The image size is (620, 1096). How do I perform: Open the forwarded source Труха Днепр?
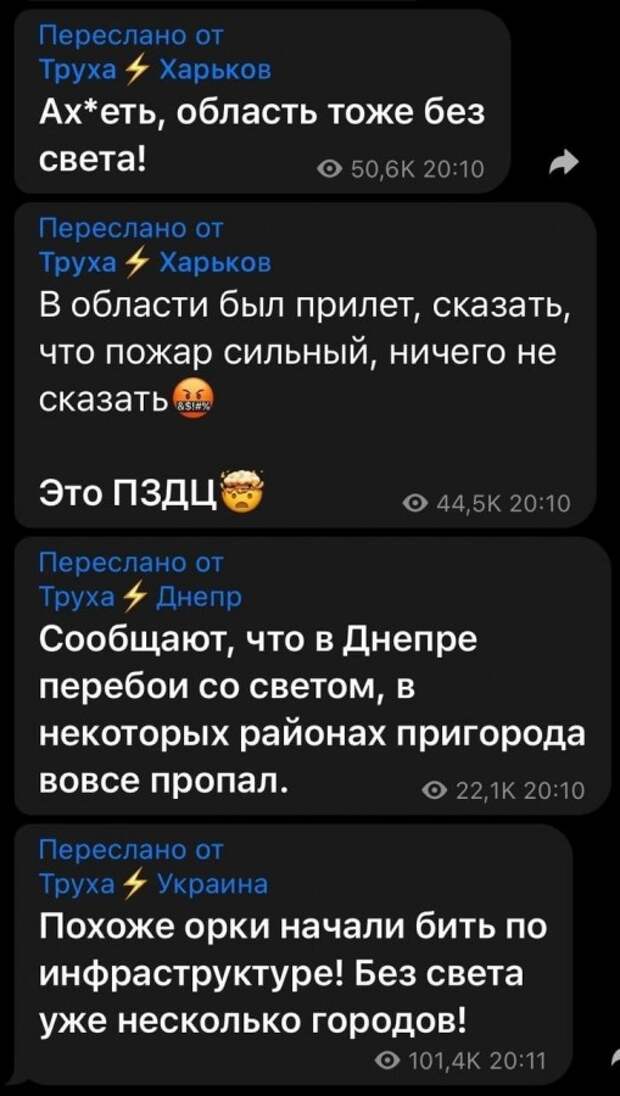pyautogui.click(x=139, y=598)
